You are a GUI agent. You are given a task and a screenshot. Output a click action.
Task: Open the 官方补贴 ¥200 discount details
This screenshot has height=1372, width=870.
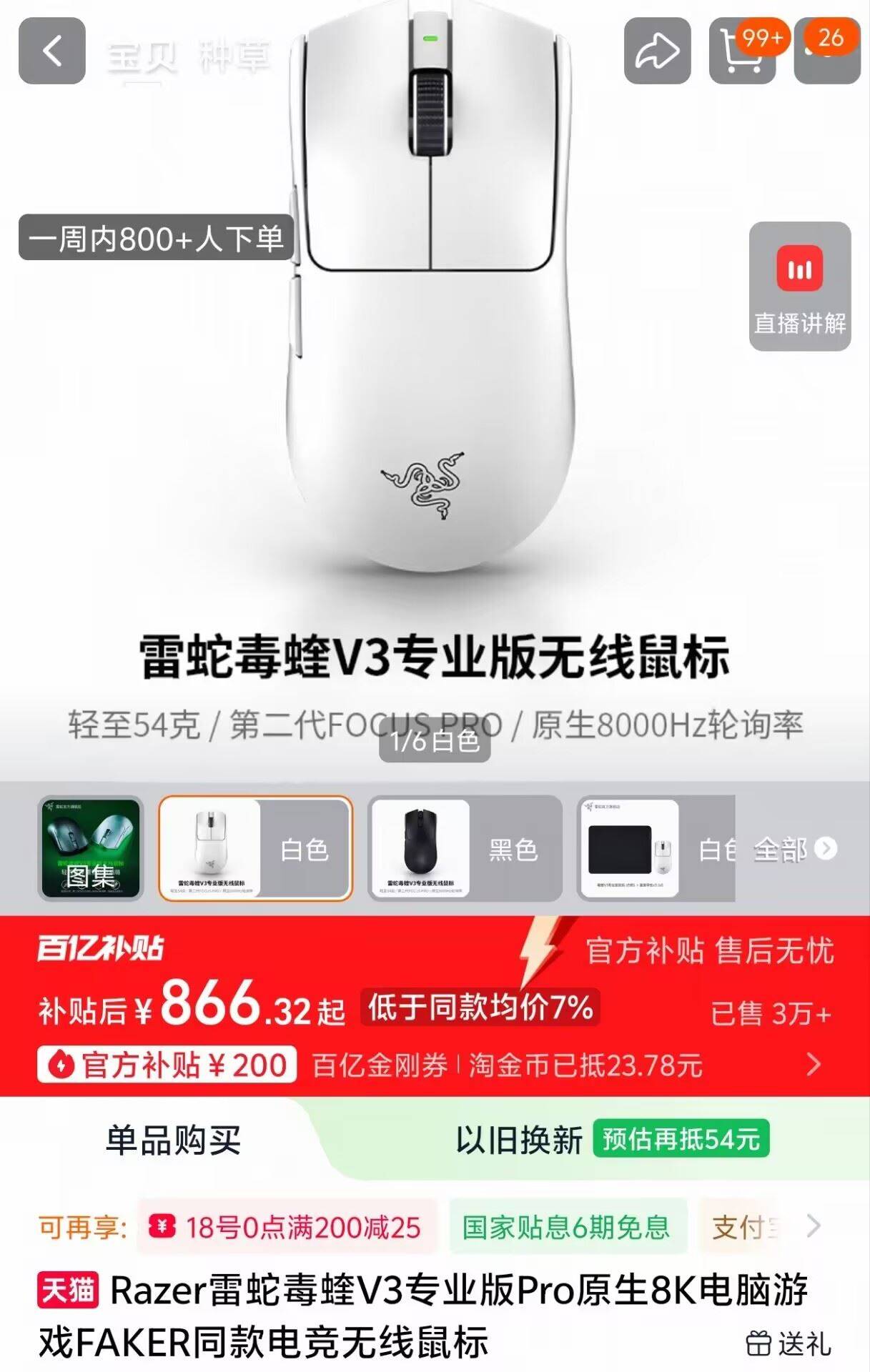[x=167, y=1065]
